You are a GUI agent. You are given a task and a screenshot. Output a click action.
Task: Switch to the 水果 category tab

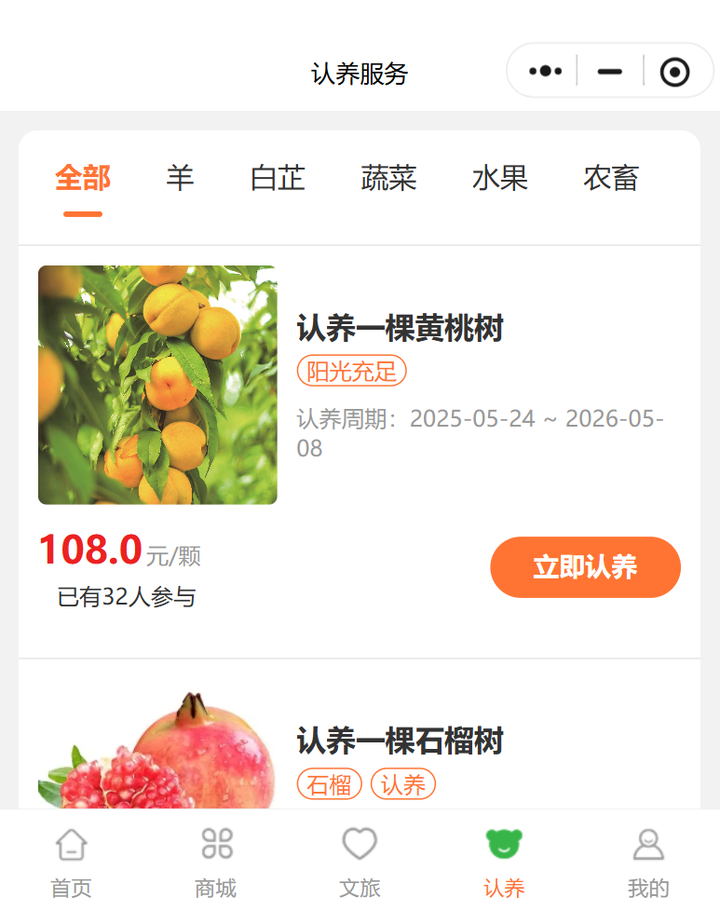pyautogui.click(x=500, y=179)
